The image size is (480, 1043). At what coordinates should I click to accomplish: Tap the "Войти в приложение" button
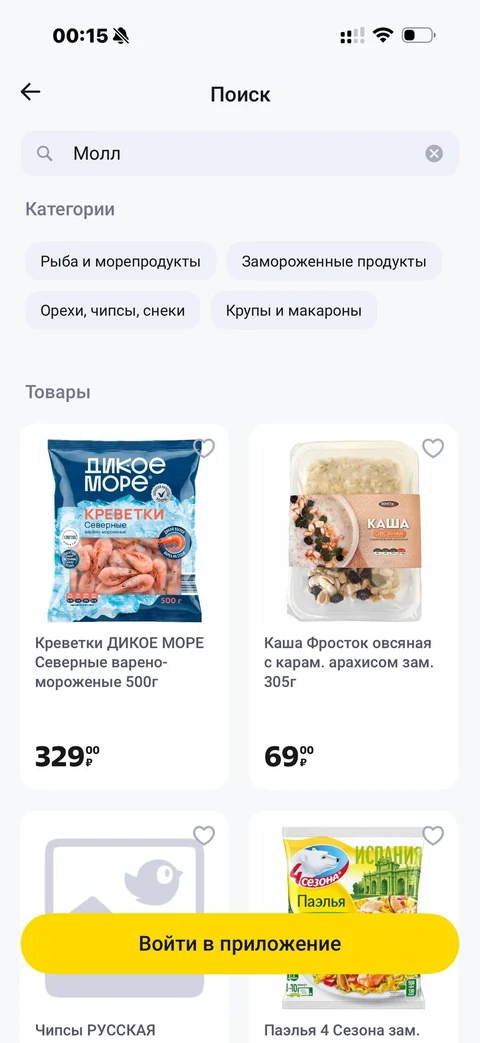click(240, 943)
